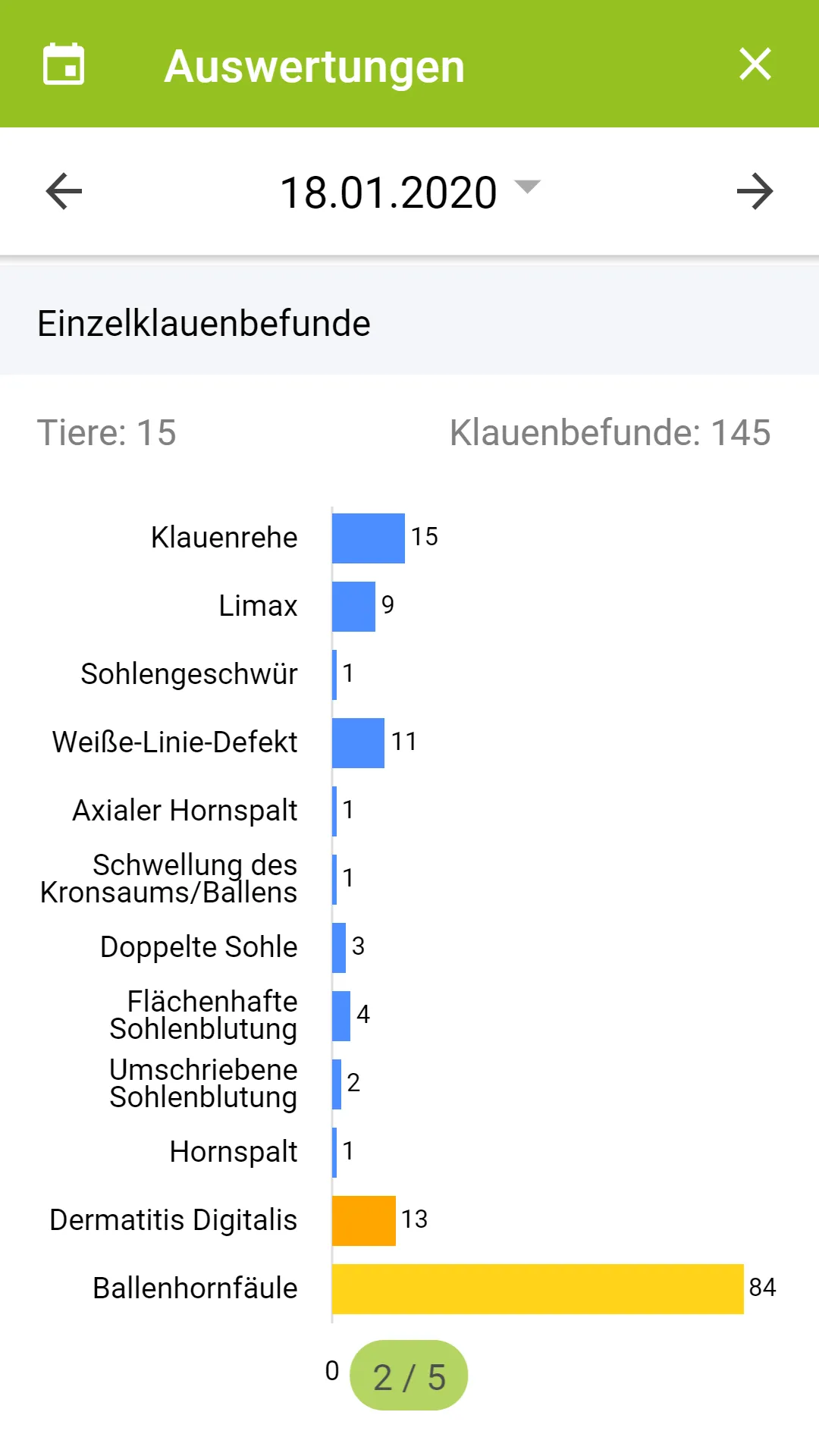The image size is (819, 1456).
Task: Tap the 2 / 5 page indicator
Action: pos(409,1376)
